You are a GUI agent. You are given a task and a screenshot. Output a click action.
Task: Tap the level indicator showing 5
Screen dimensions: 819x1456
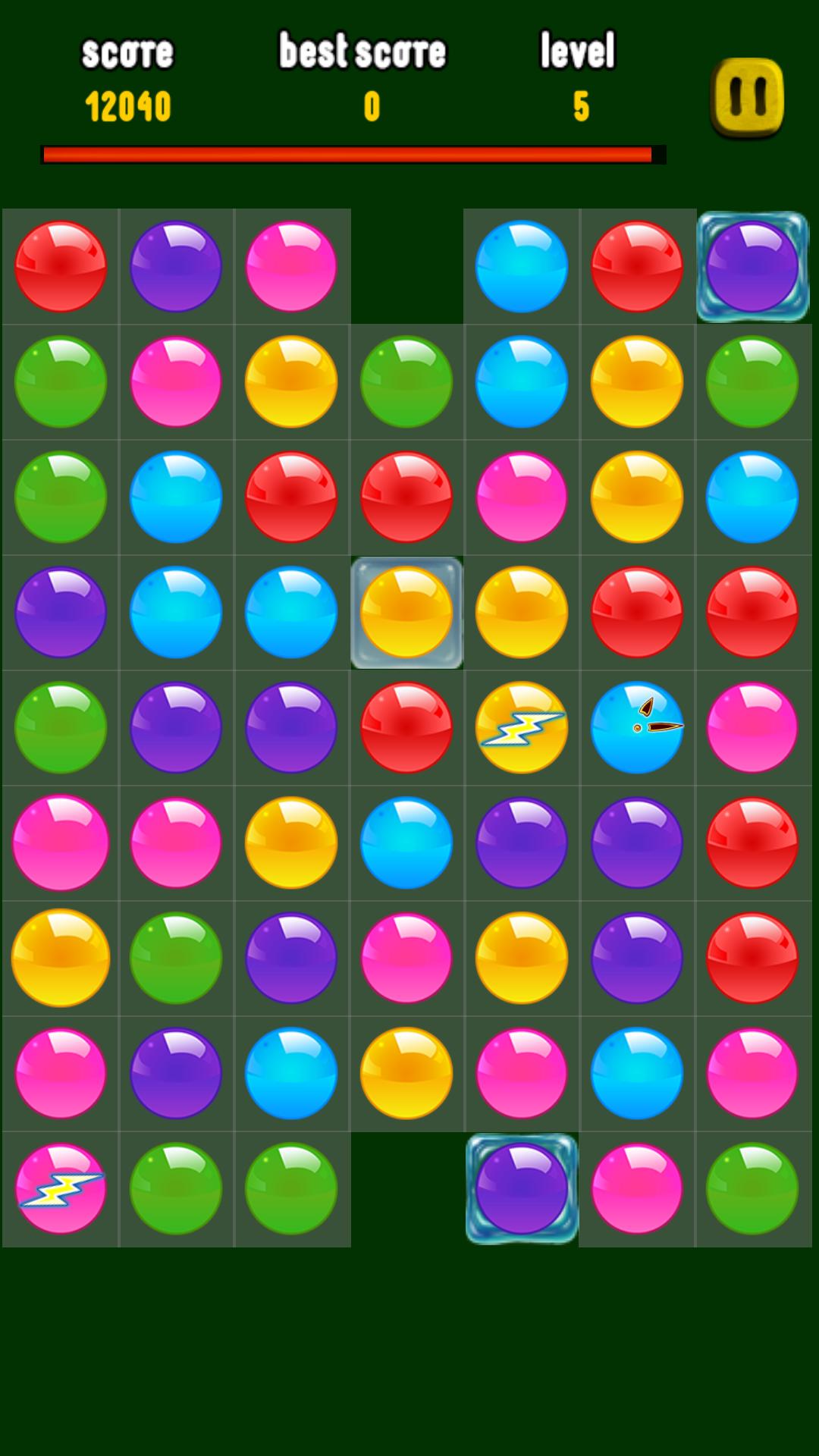pos(580,106)
